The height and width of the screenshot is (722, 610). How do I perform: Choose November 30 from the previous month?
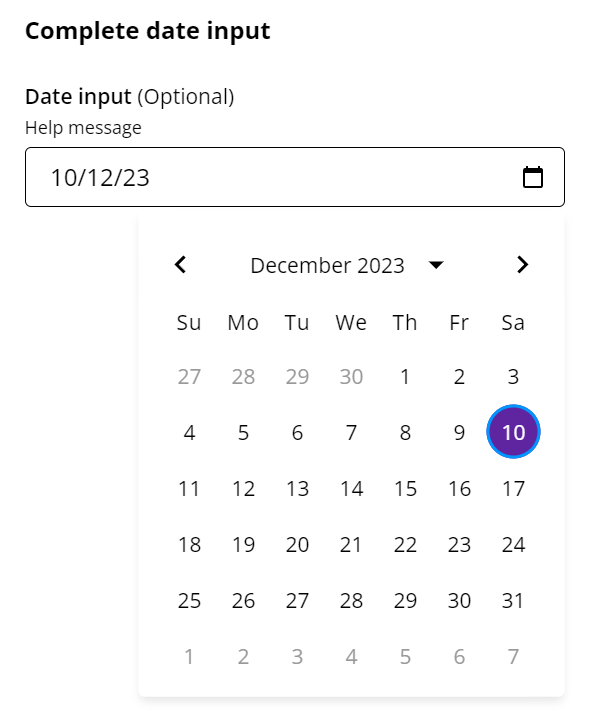click(351, 377)
